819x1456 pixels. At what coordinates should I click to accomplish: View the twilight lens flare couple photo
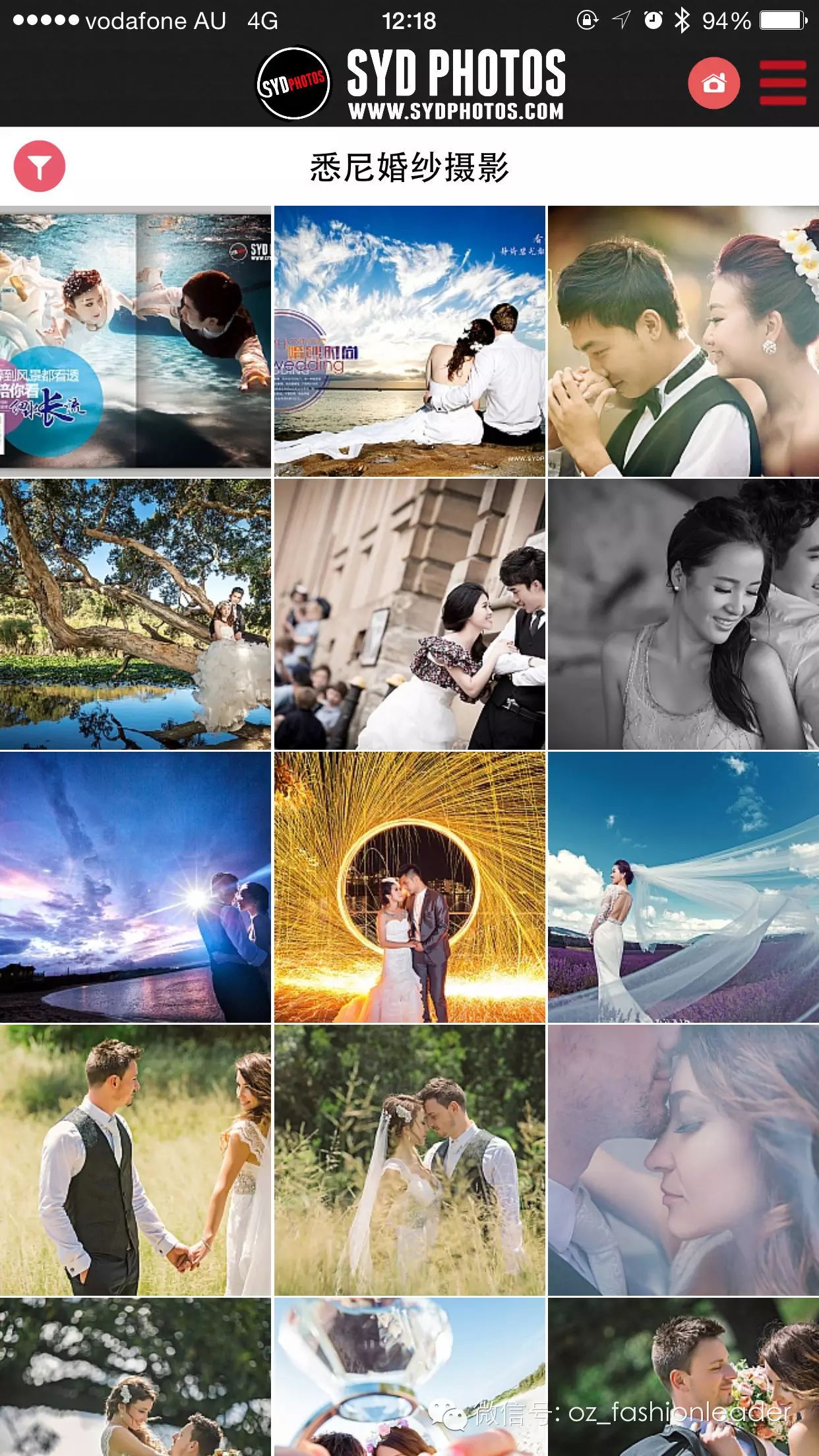click(135, 888)
